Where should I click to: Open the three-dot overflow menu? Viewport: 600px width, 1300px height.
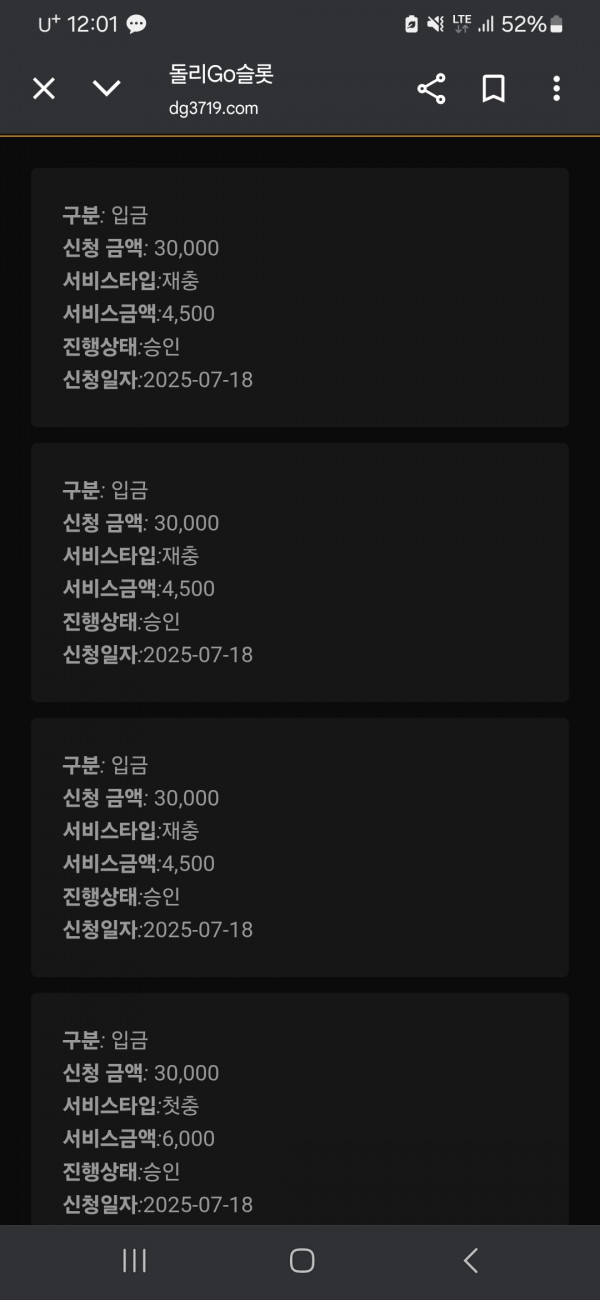(x=556, y=89)
